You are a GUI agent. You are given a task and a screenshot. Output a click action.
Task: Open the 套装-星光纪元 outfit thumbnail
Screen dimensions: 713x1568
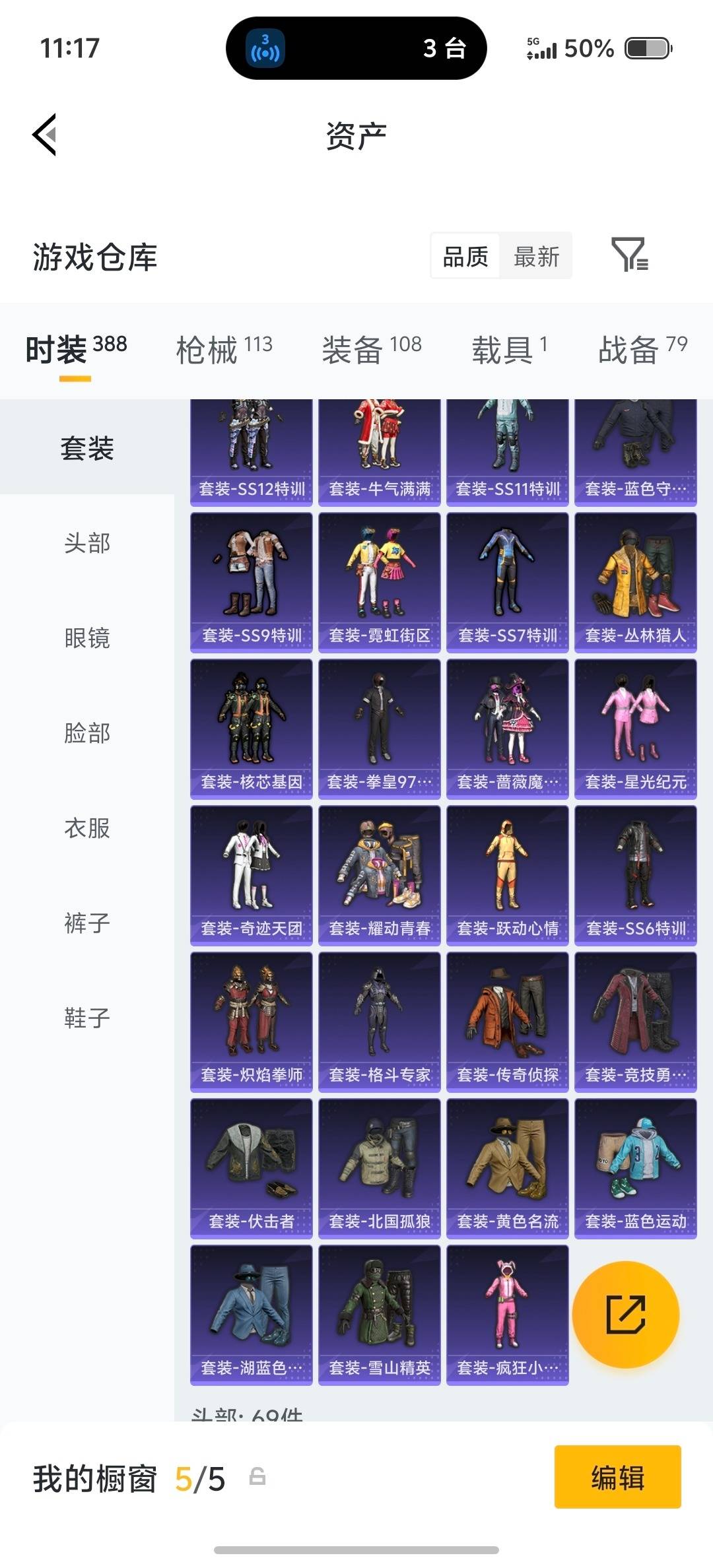pyautogui.click(x=636, y=727)
